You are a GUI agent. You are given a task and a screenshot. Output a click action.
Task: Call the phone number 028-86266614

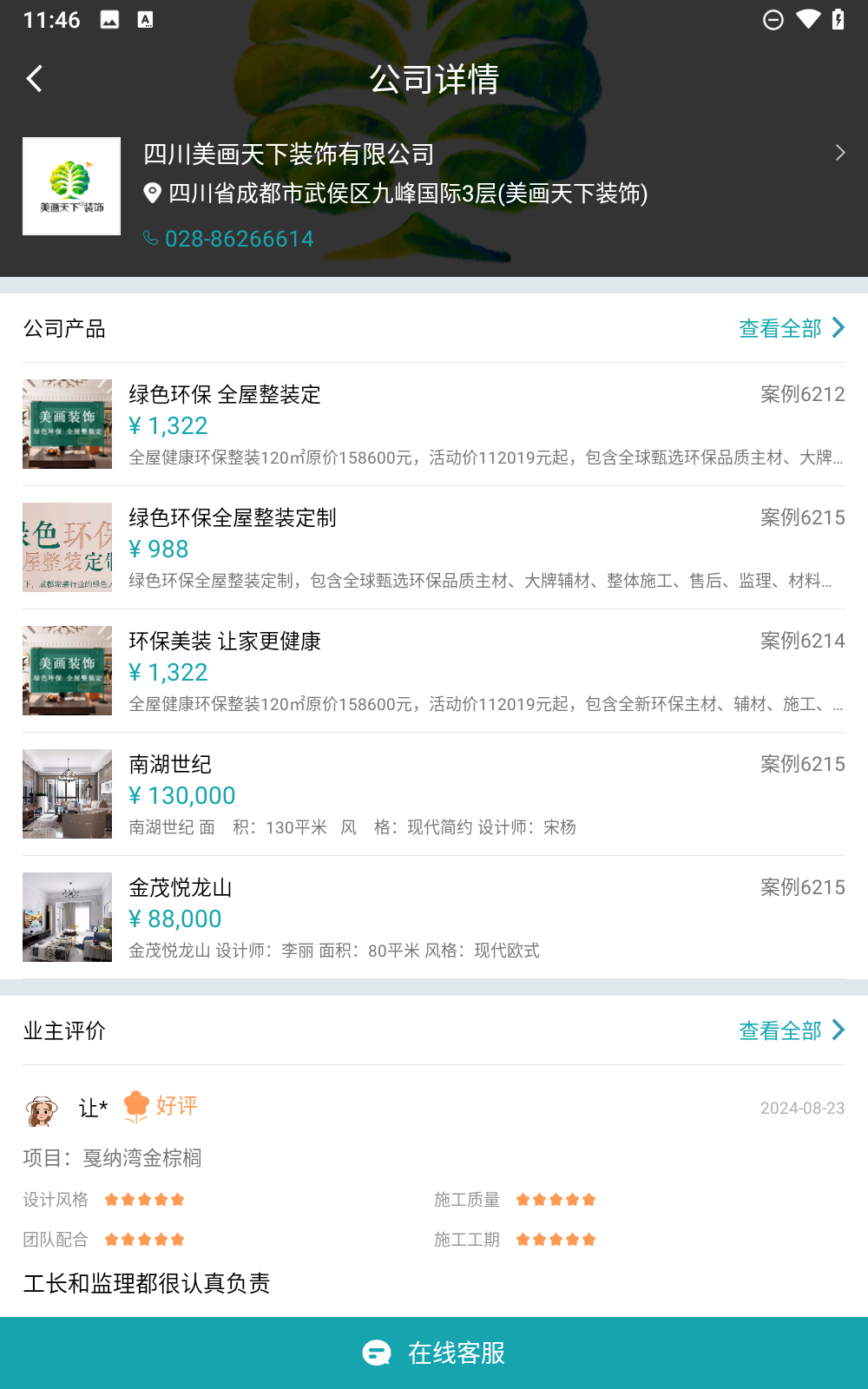(x=239, y=239)
